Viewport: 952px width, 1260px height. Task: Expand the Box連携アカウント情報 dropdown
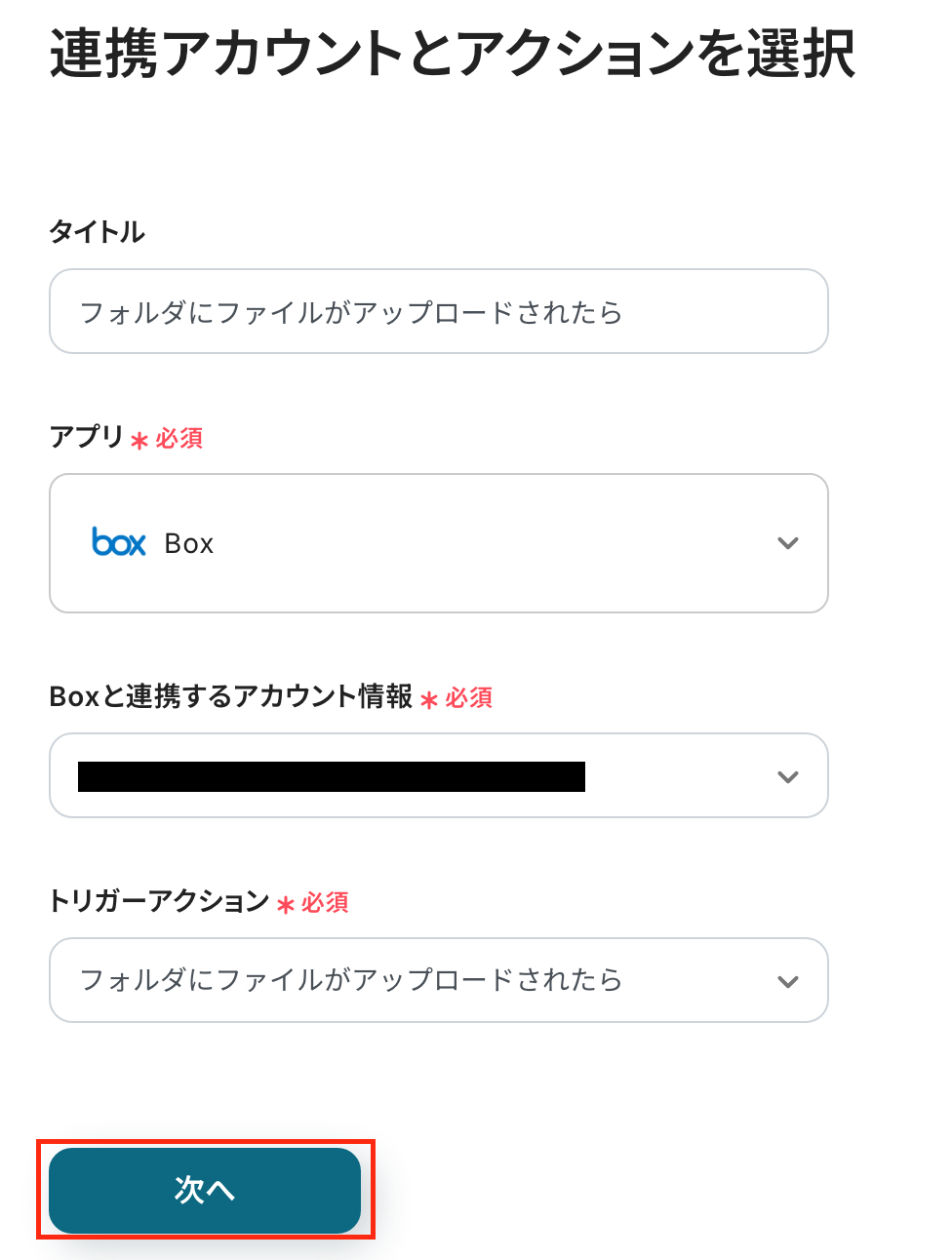tap(438, 776)
